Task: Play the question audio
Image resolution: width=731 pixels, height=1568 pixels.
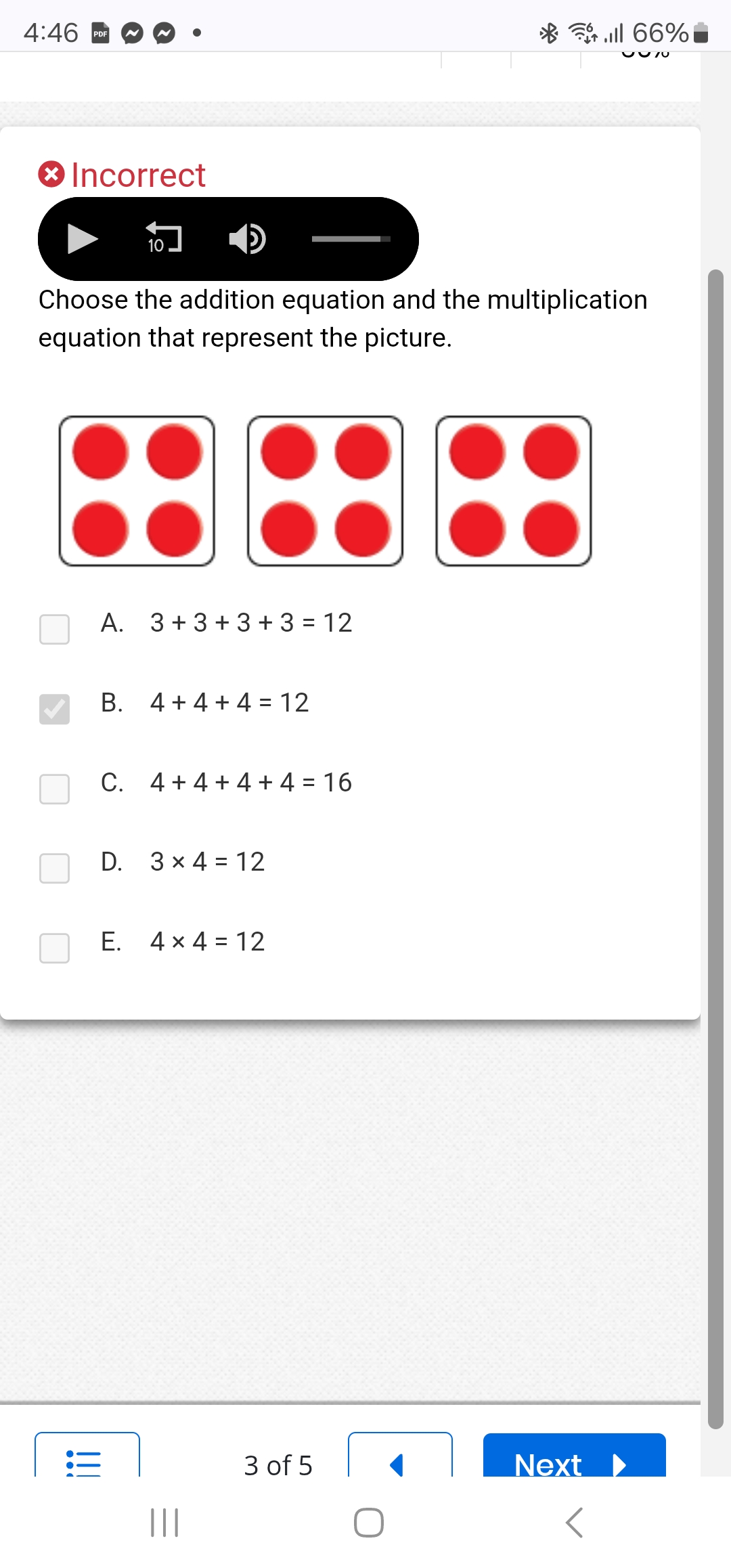Action: point(83,239)
